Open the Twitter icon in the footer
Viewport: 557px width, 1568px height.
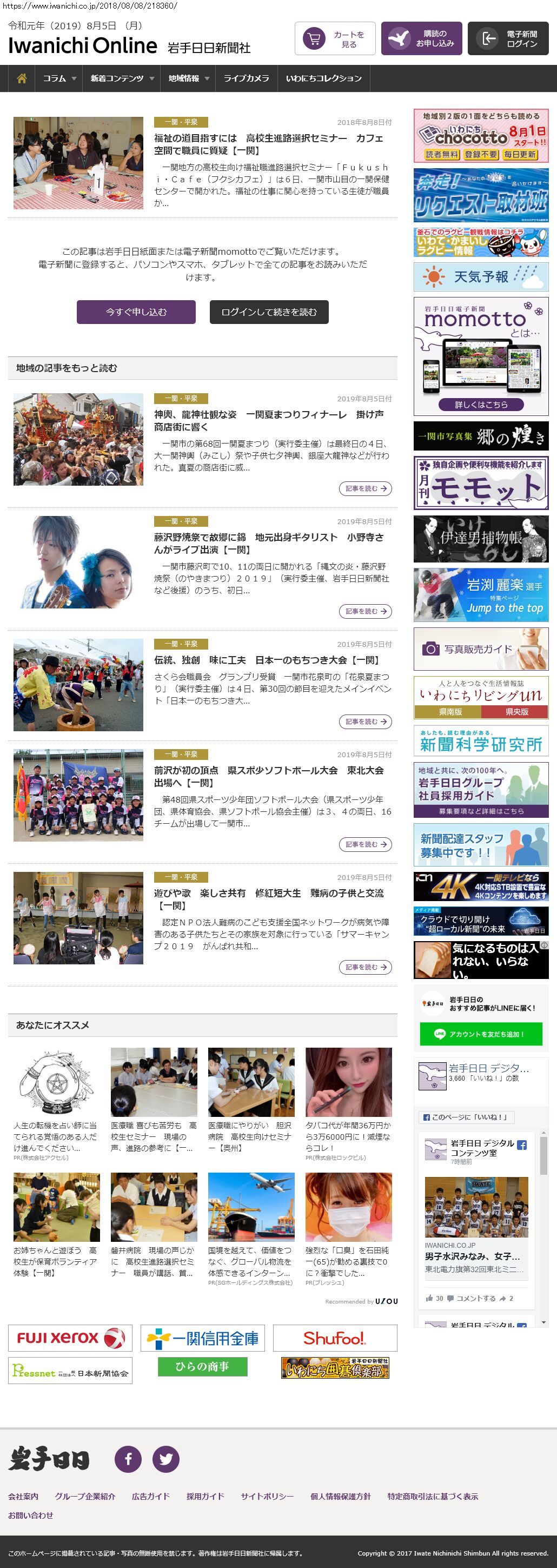click(165, 1459)
